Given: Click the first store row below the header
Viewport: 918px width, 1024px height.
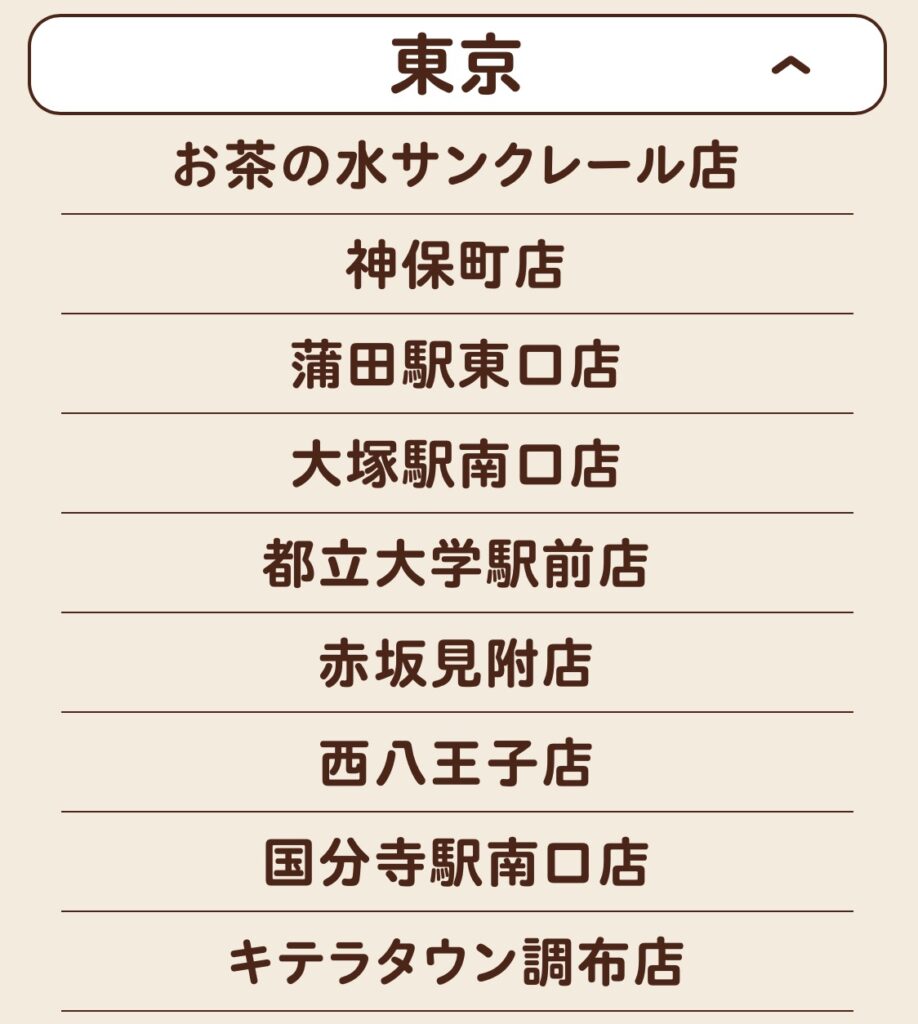Looking at the screenshot, I should tap(459, 168).
